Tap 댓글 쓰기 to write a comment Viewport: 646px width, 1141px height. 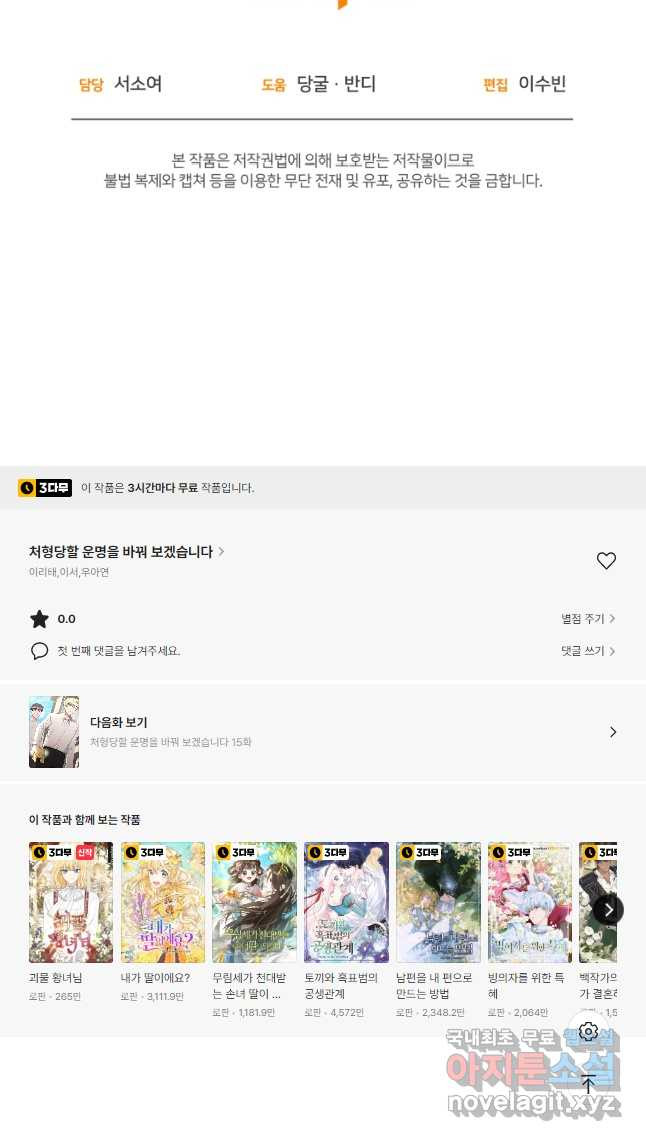587,651
